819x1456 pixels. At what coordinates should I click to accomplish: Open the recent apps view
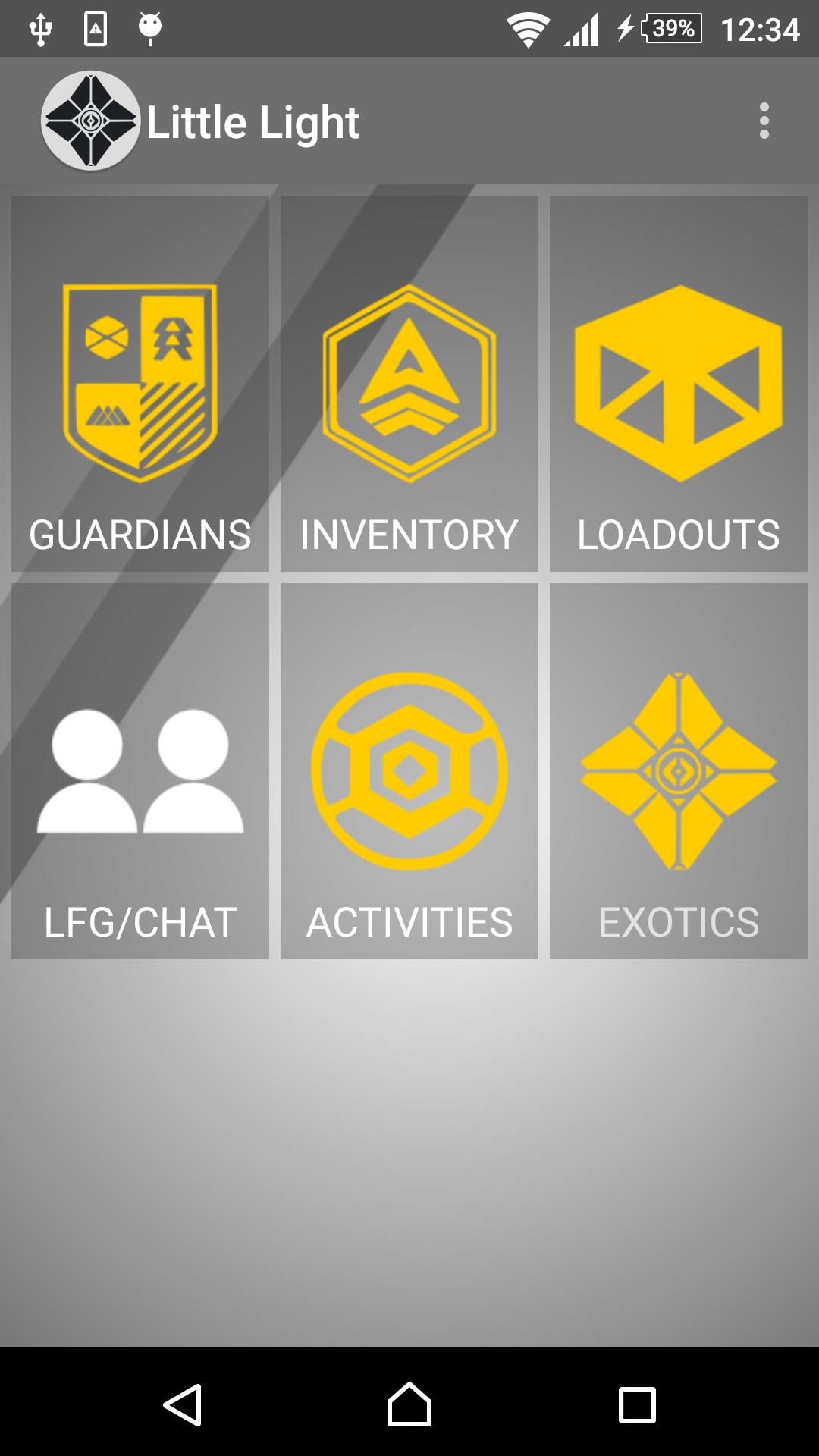[x=637, y=1404]
